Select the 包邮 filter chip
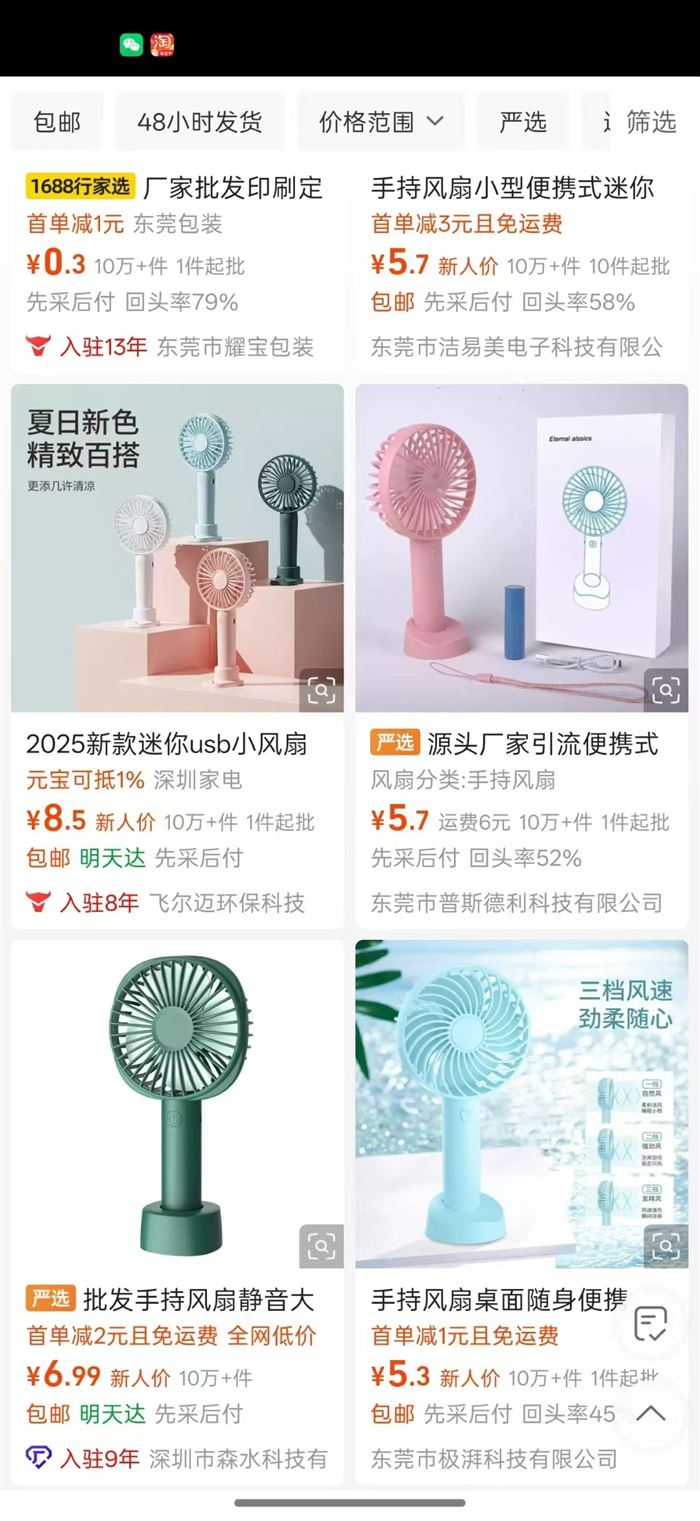Screen dimensions: 700x1521 tap(57, 122)
